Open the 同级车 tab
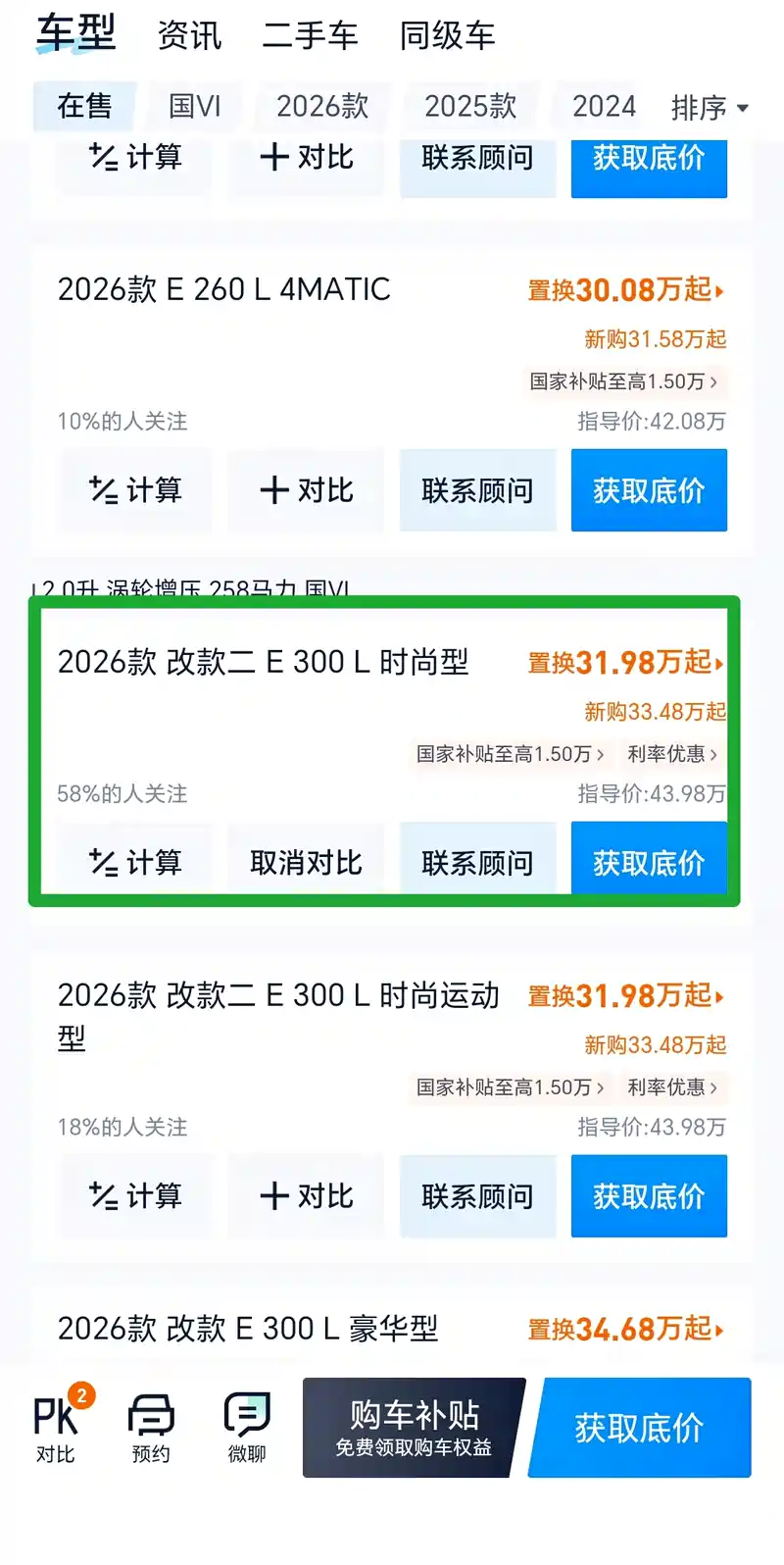 pos(447,36)
